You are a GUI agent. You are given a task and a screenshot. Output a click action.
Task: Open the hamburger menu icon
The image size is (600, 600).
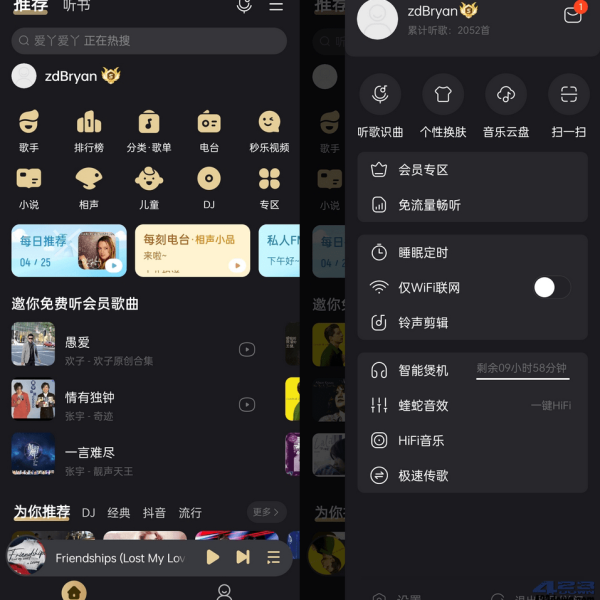point(276,6)
